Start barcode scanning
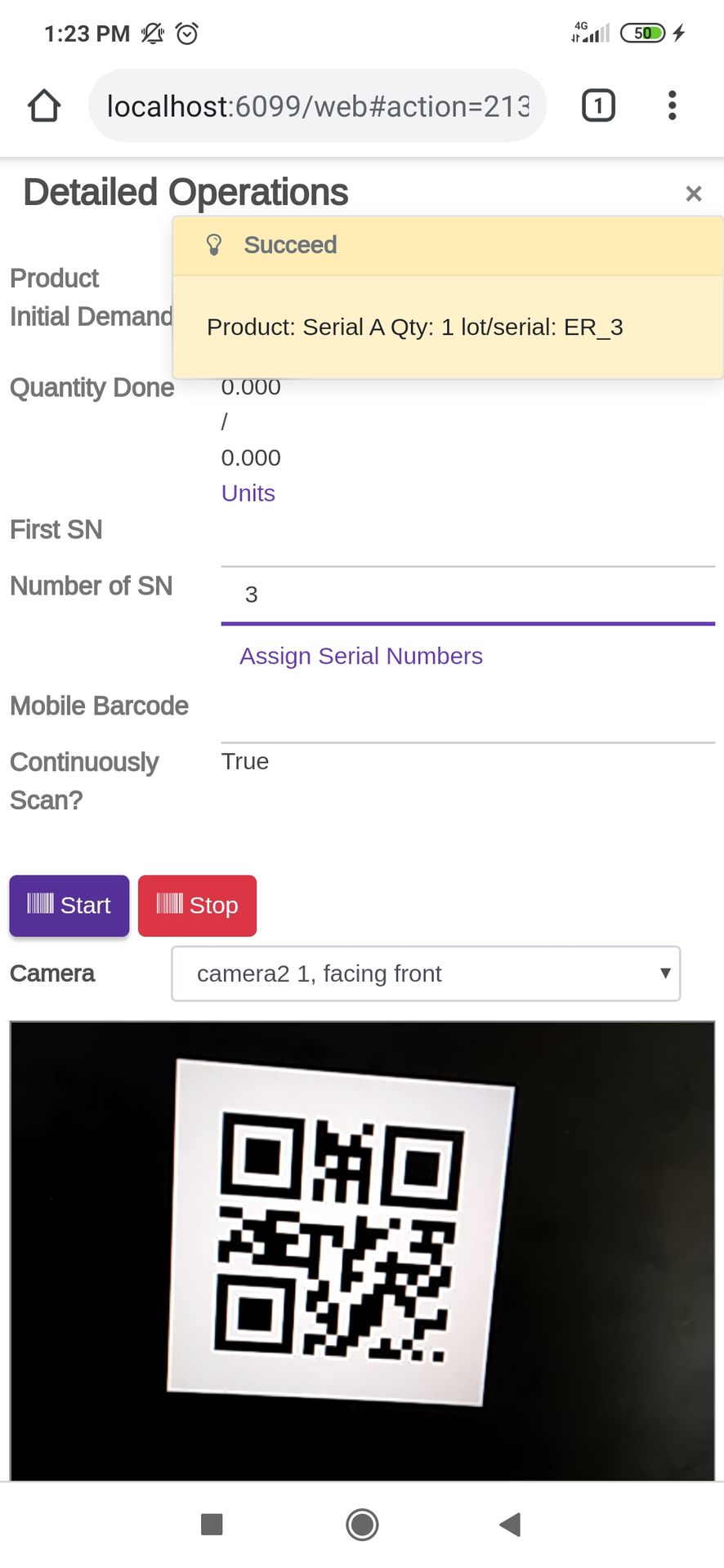The image size is (724, 1568). pos(69,906)
